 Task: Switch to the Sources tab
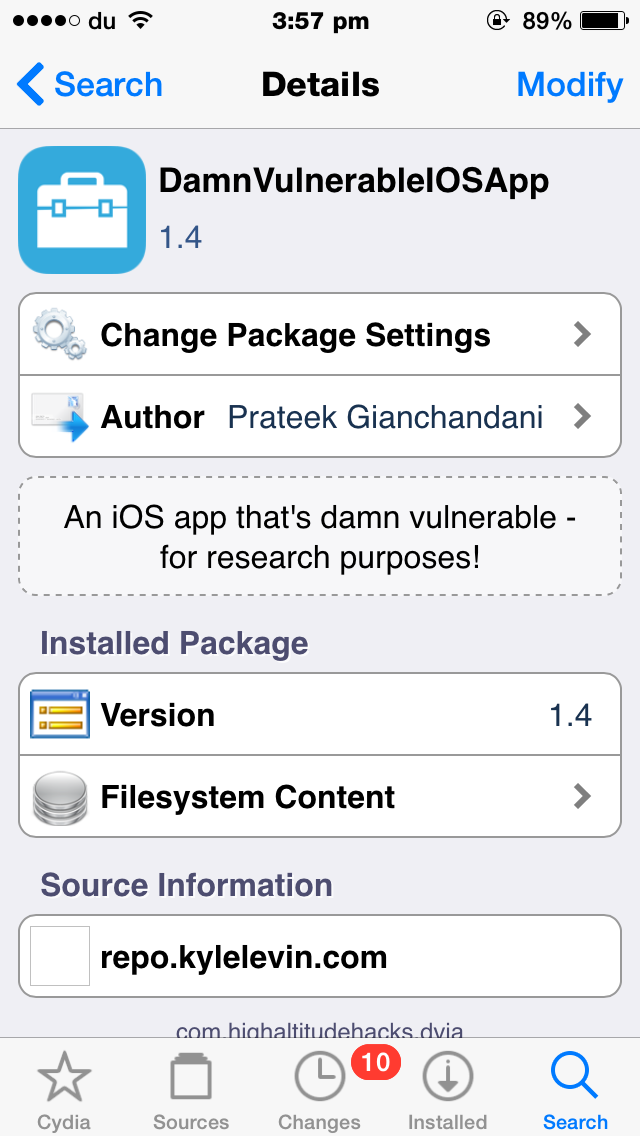pyautogui.click(x=191, y=1089)
